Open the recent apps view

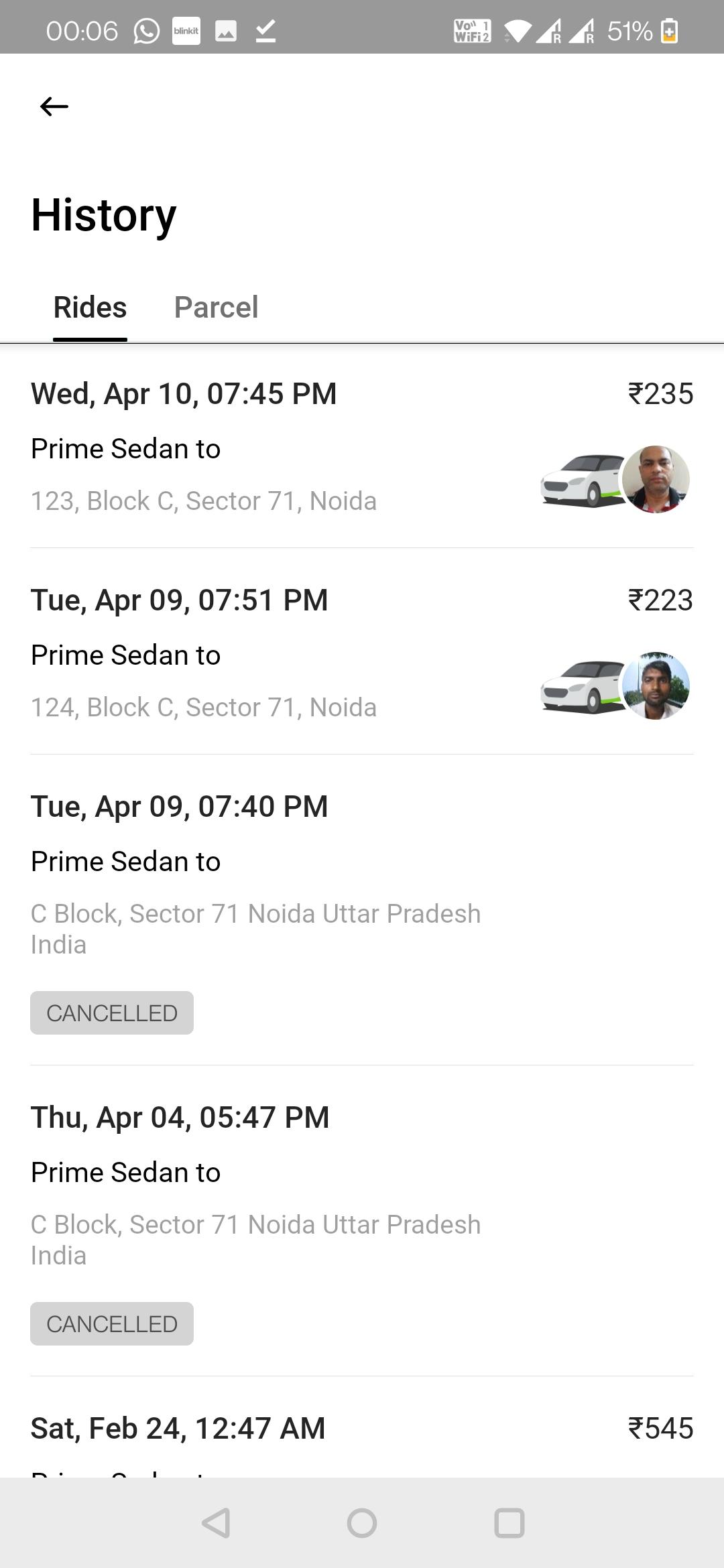509,1523
